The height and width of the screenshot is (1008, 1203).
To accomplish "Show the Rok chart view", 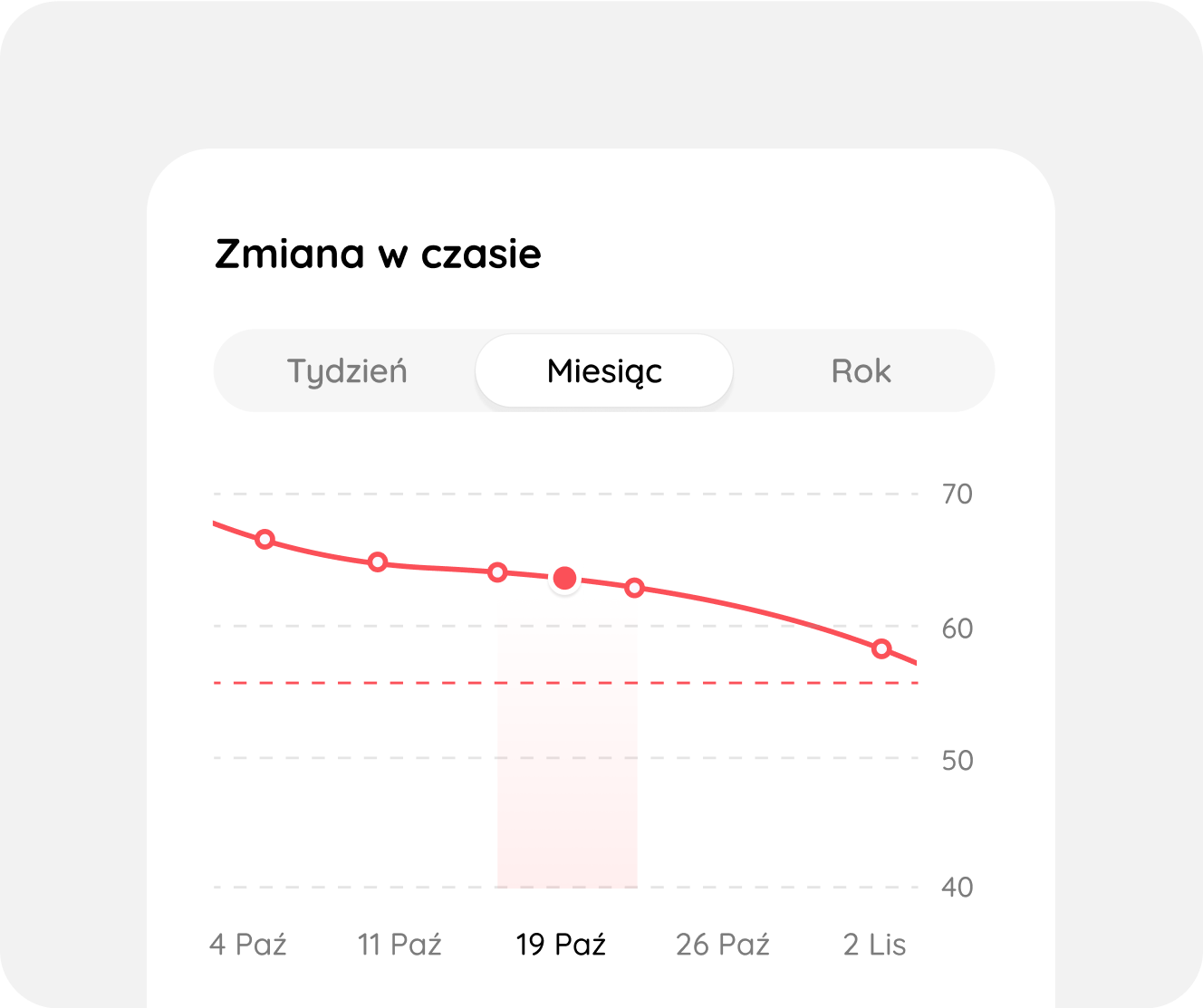I will (x=861, y=371).
